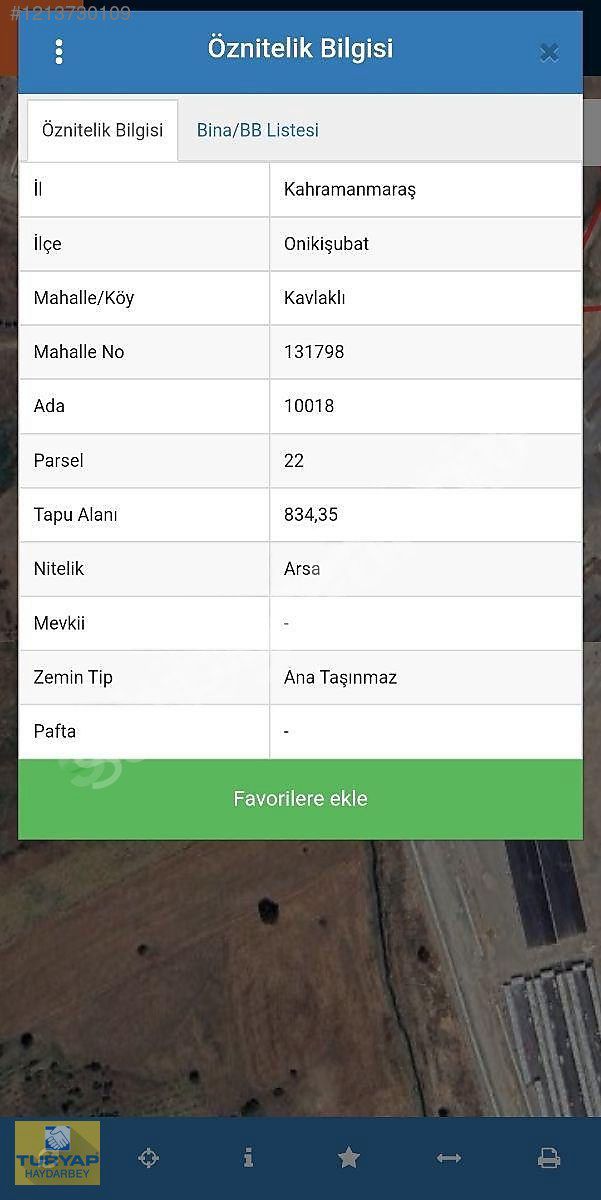Open the three-dot overflow menu
Viewport: 601px width, 1200px height.
(59, 51)
